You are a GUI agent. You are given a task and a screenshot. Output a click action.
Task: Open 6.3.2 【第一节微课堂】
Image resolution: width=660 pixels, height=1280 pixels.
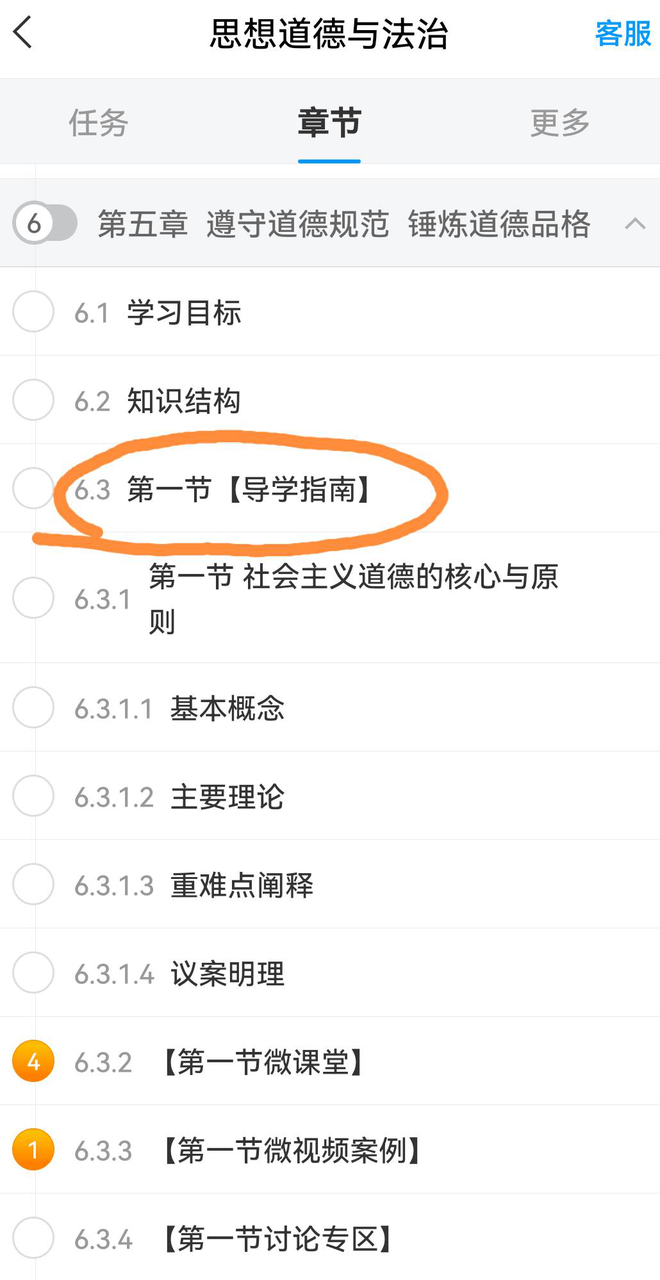pyautogui.click(x=260, y=1062)
